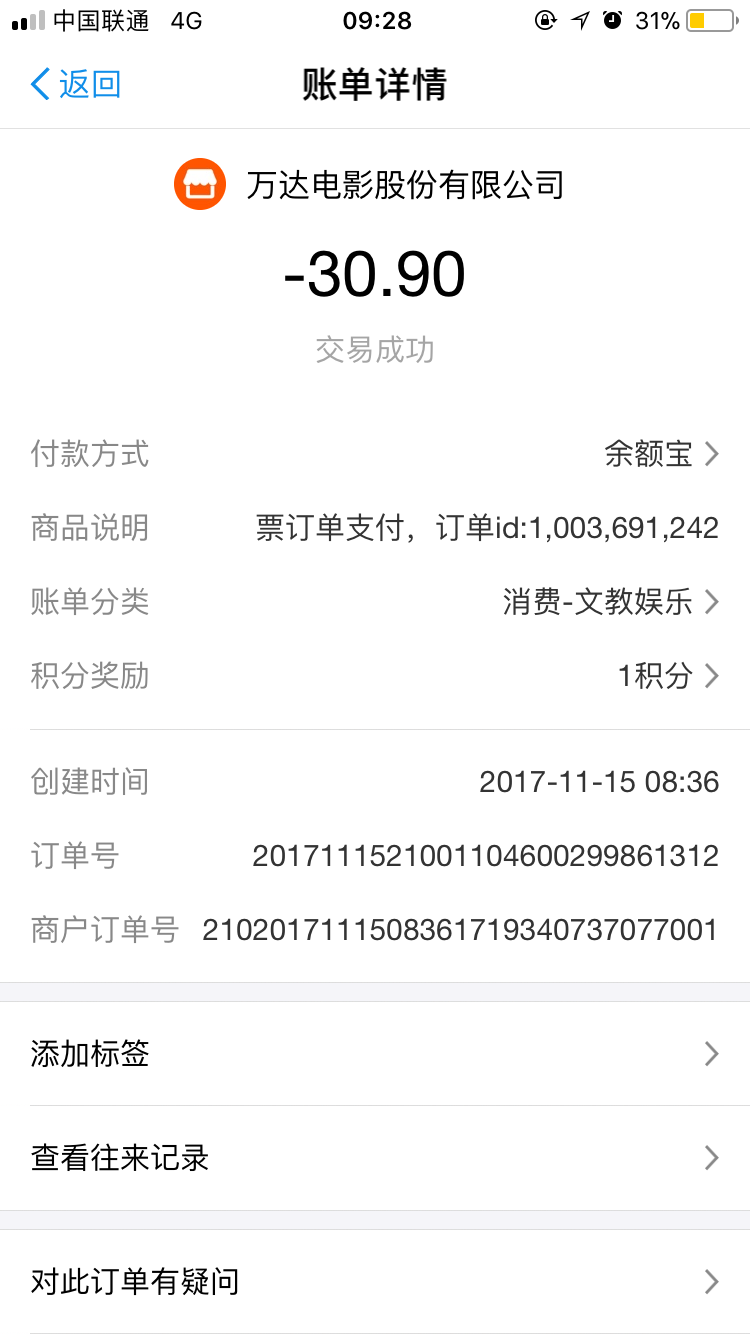Open the 付款方式 余额宝 row
This screenshot has height=1334, width=750.
click(375, 454)
